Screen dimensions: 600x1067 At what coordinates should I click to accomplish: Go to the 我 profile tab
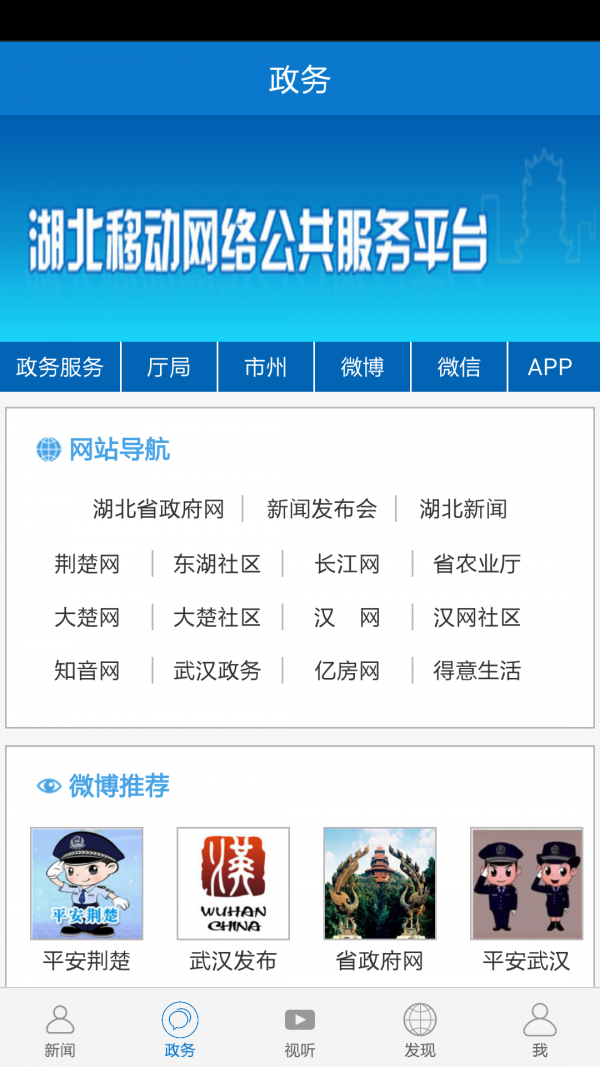coord(540,1030)
